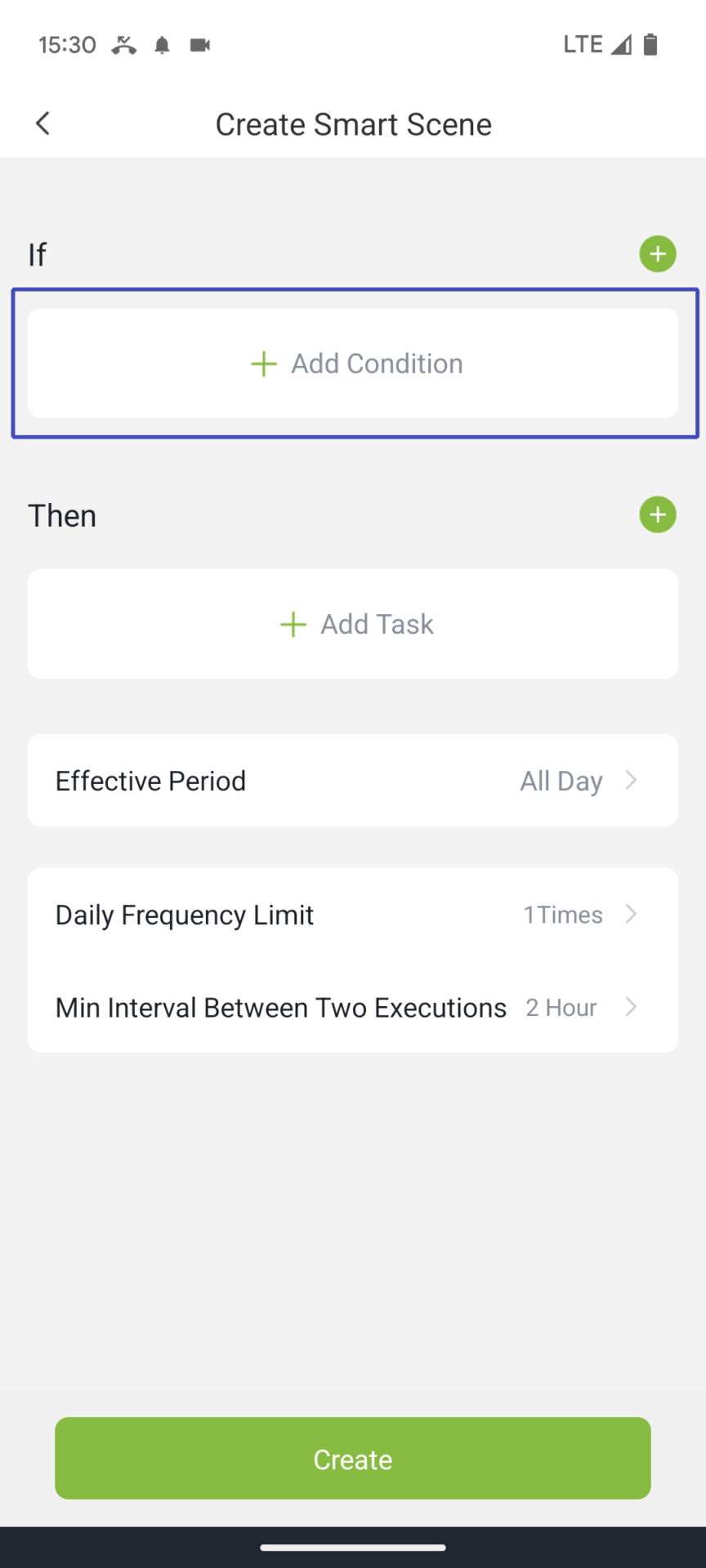
Task: Tap the green plus beside If
Action: (x=658, y=254)
